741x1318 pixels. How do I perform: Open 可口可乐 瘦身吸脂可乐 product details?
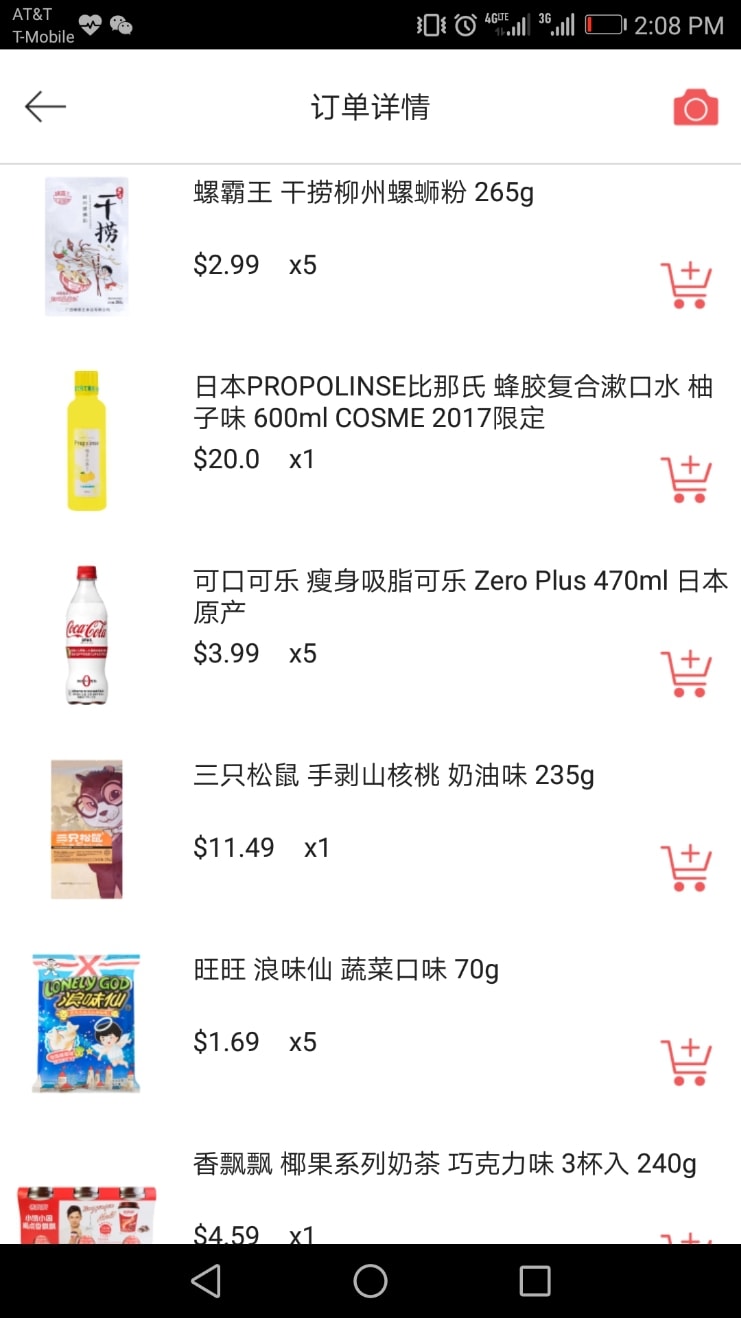(460, 596)
